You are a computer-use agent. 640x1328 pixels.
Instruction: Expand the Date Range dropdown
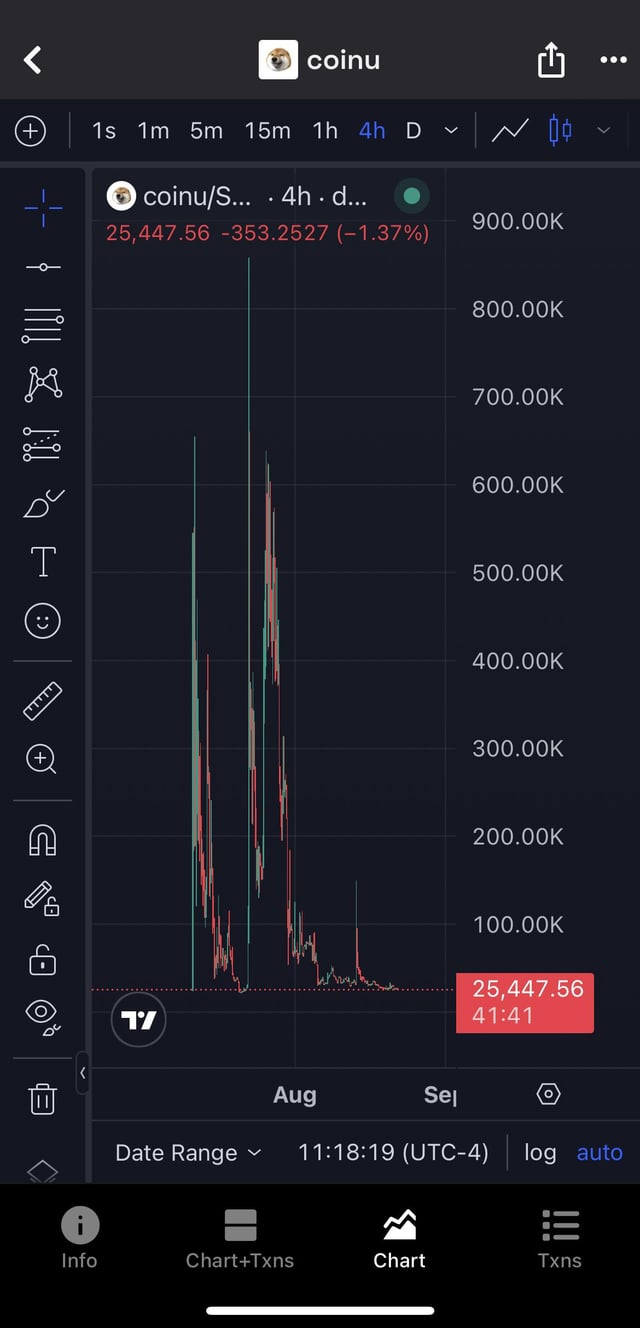pyautogui.click(x=188, y=1153)
